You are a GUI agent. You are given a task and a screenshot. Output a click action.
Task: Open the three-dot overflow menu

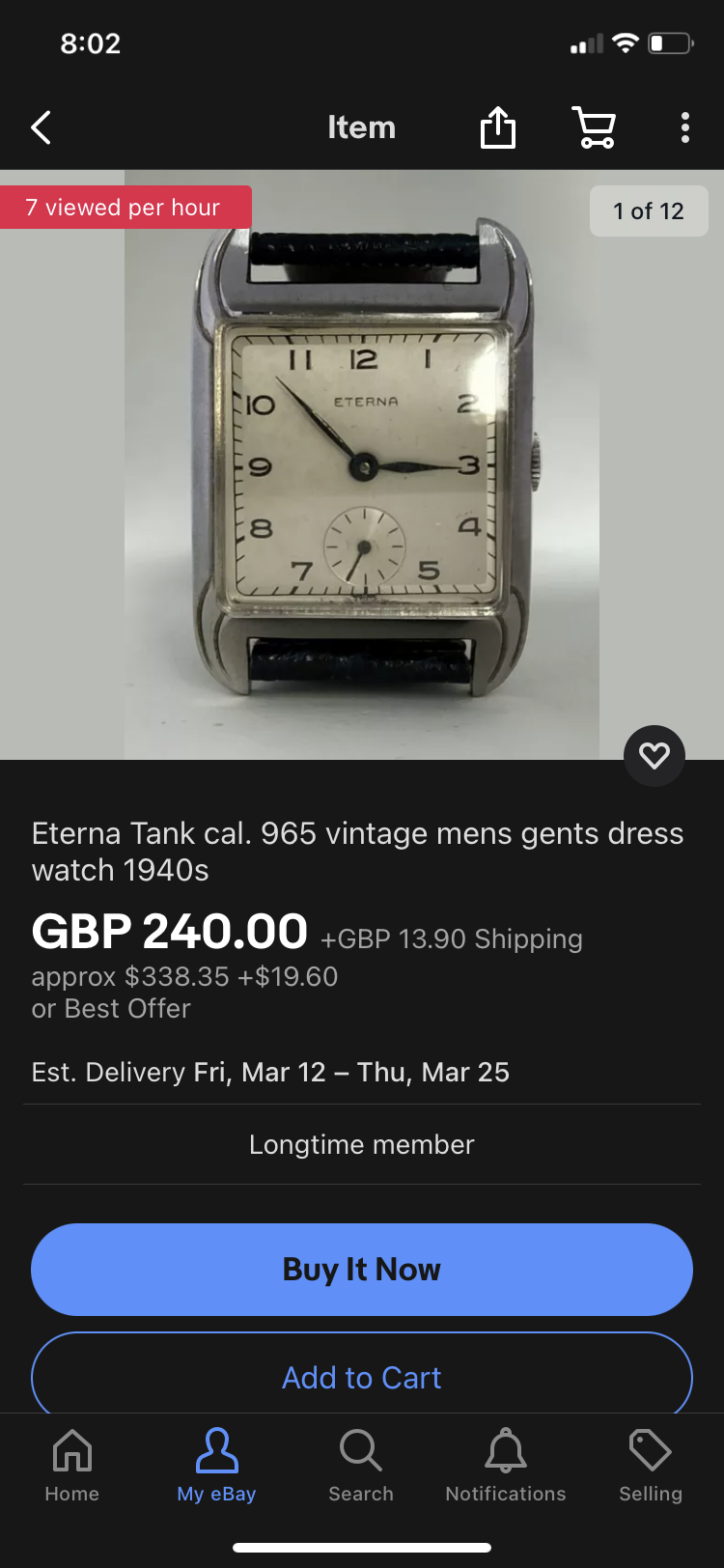click(x=685, y=127)
